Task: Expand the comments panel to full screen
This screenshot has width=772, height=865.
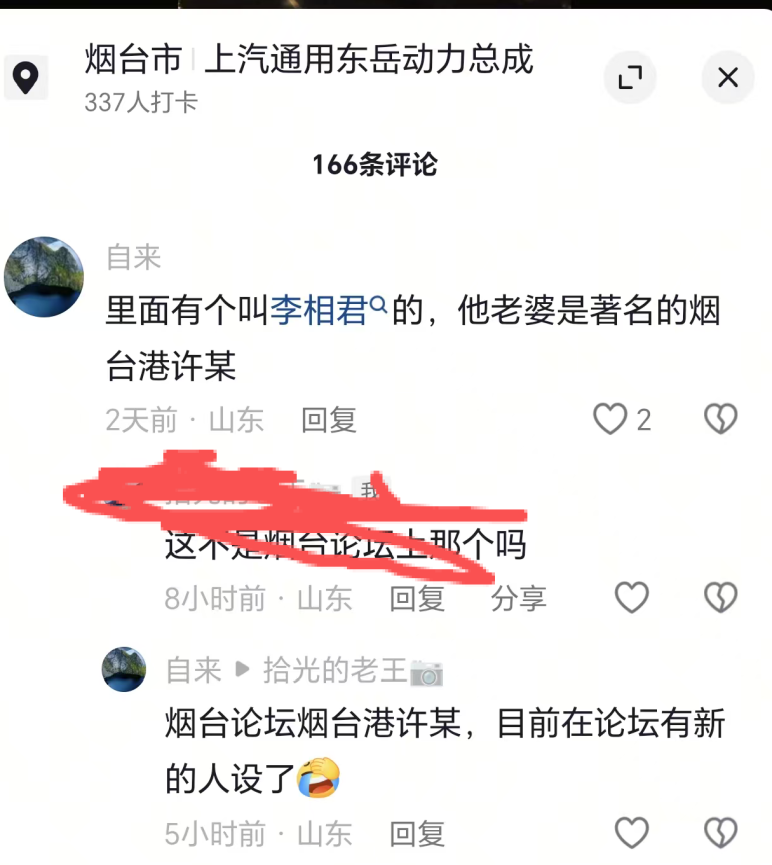Action: [630, 77]
